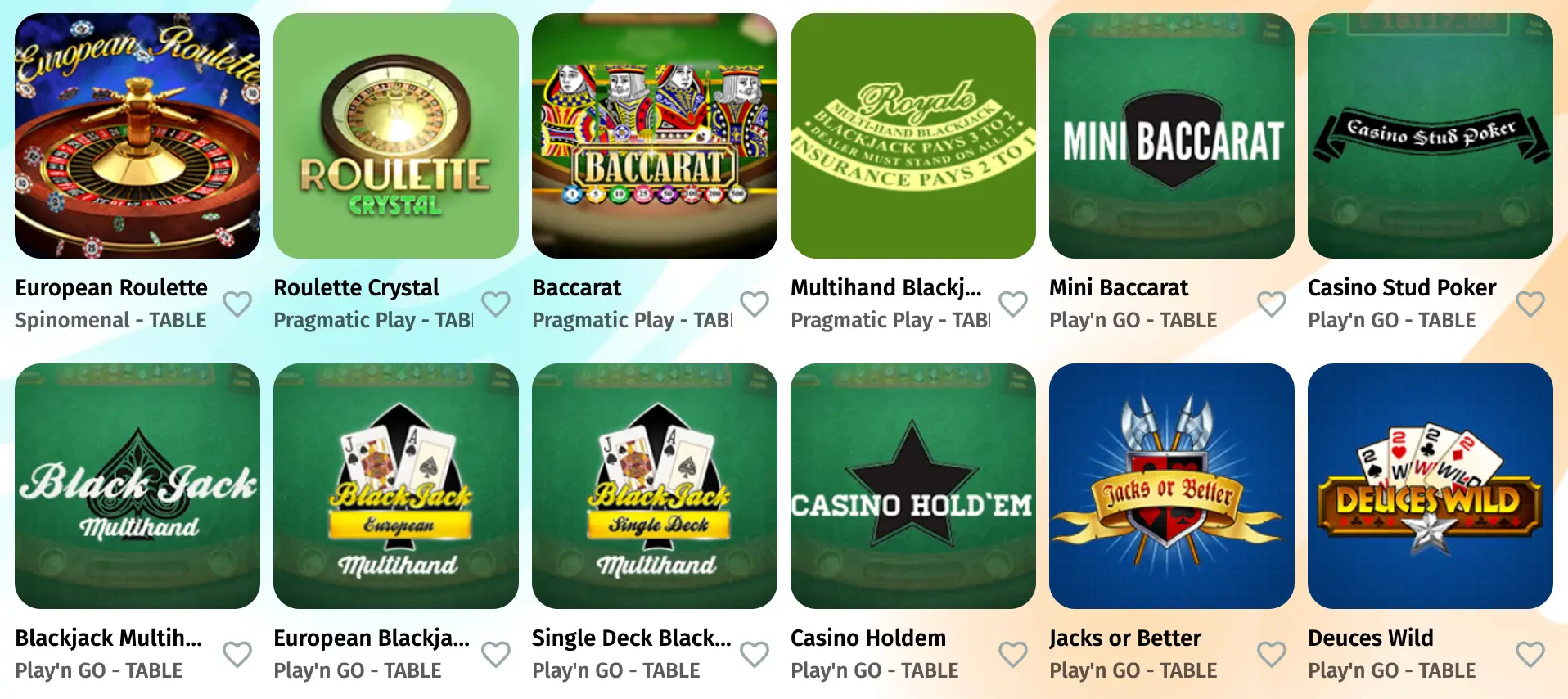Open Multihand Blackjack Royale tile
This screenshot has height=699, width=1568.
(913, 136)
